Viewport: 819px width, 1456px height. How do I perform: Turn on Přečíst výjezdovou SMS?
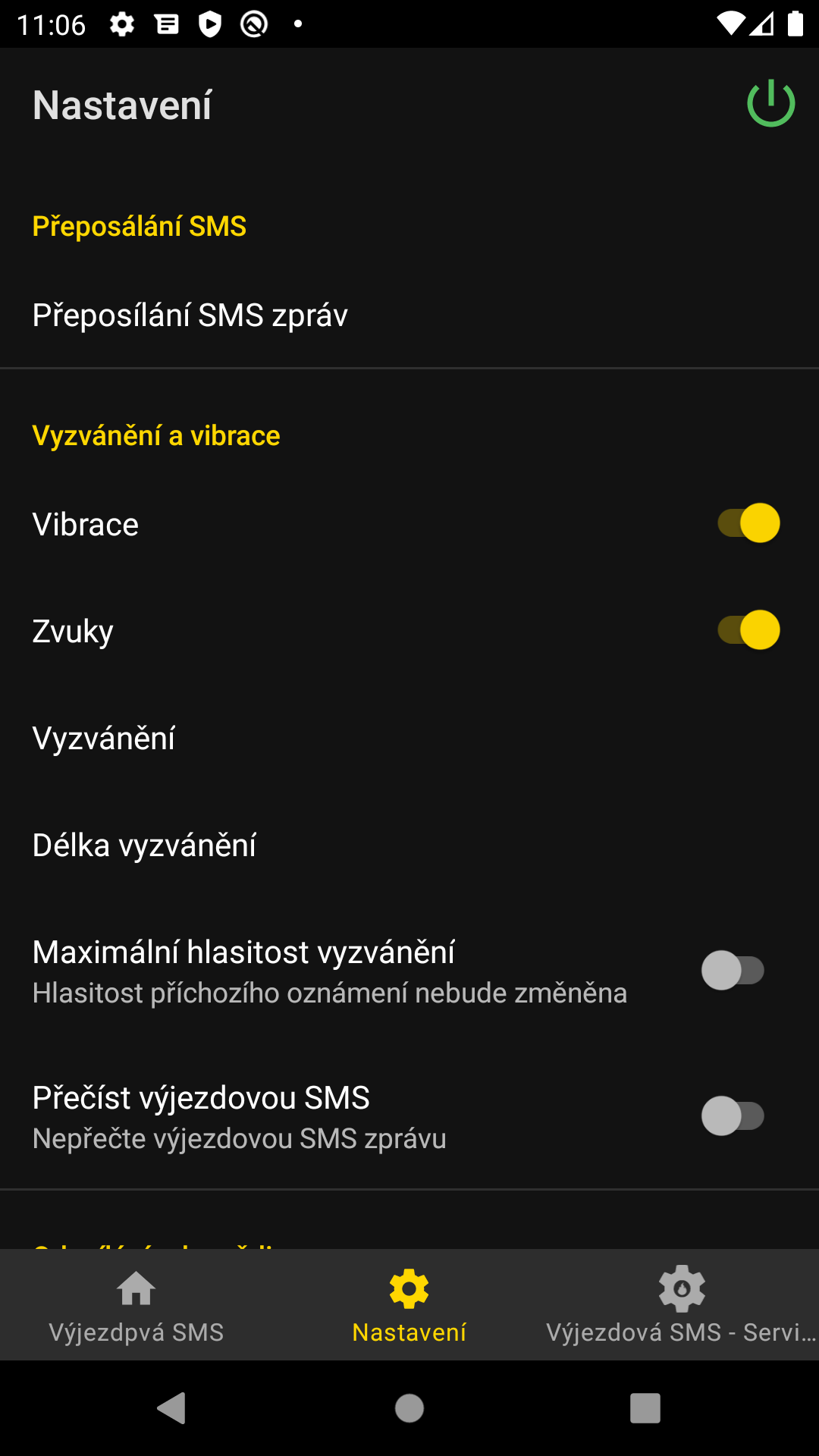[733, 1116]
